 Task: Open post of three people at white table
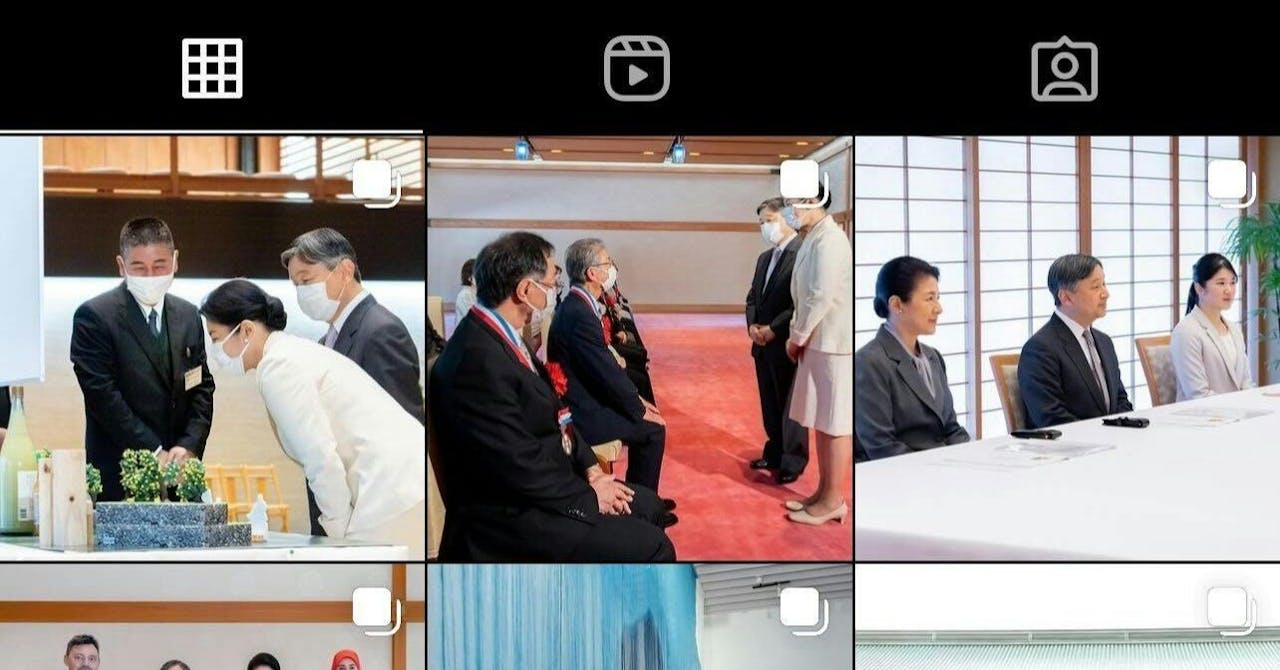[x=1067, y=348]
